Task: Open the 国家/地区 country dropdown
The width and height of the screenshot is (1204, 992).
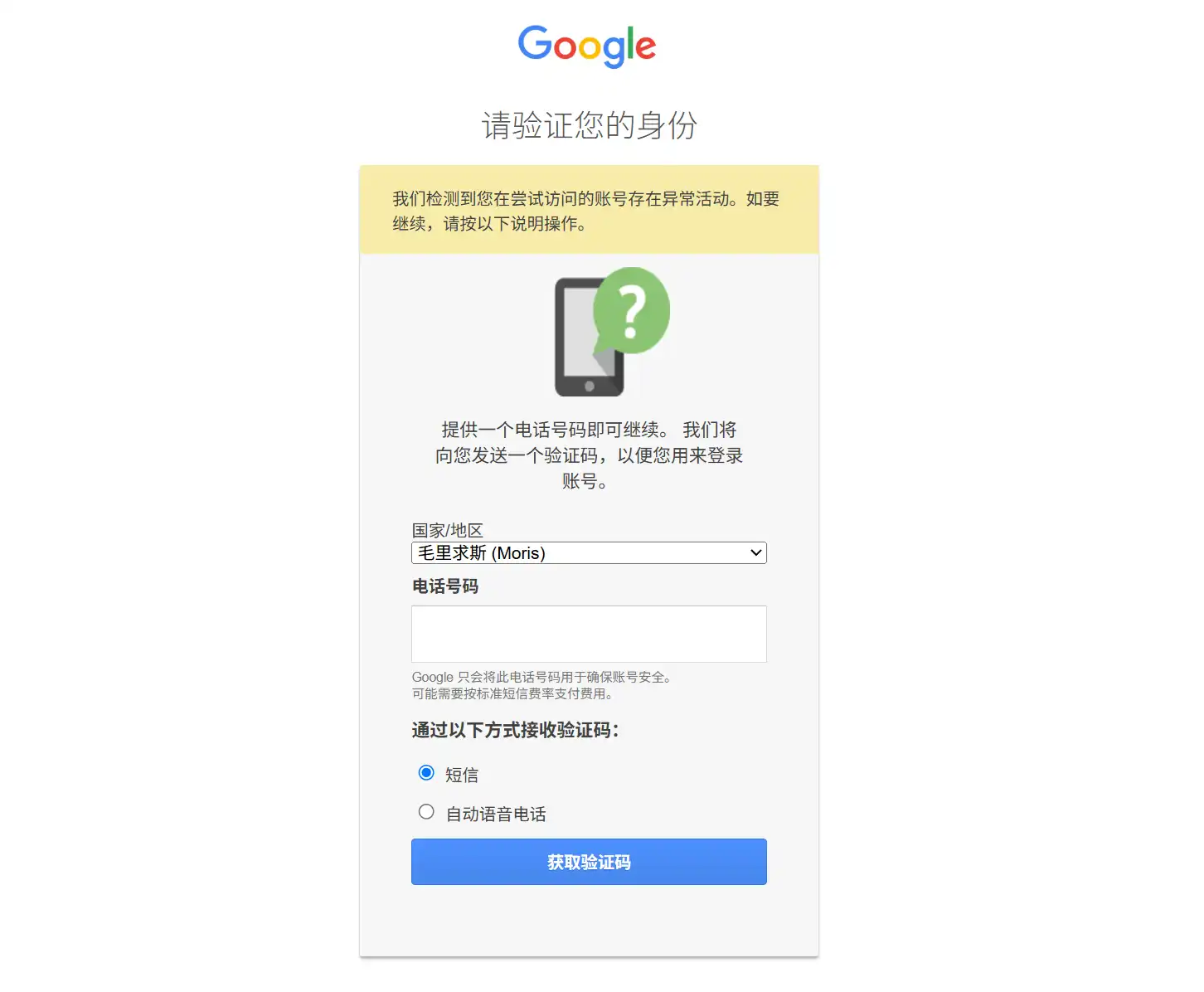Action: (x=588, y=553)
